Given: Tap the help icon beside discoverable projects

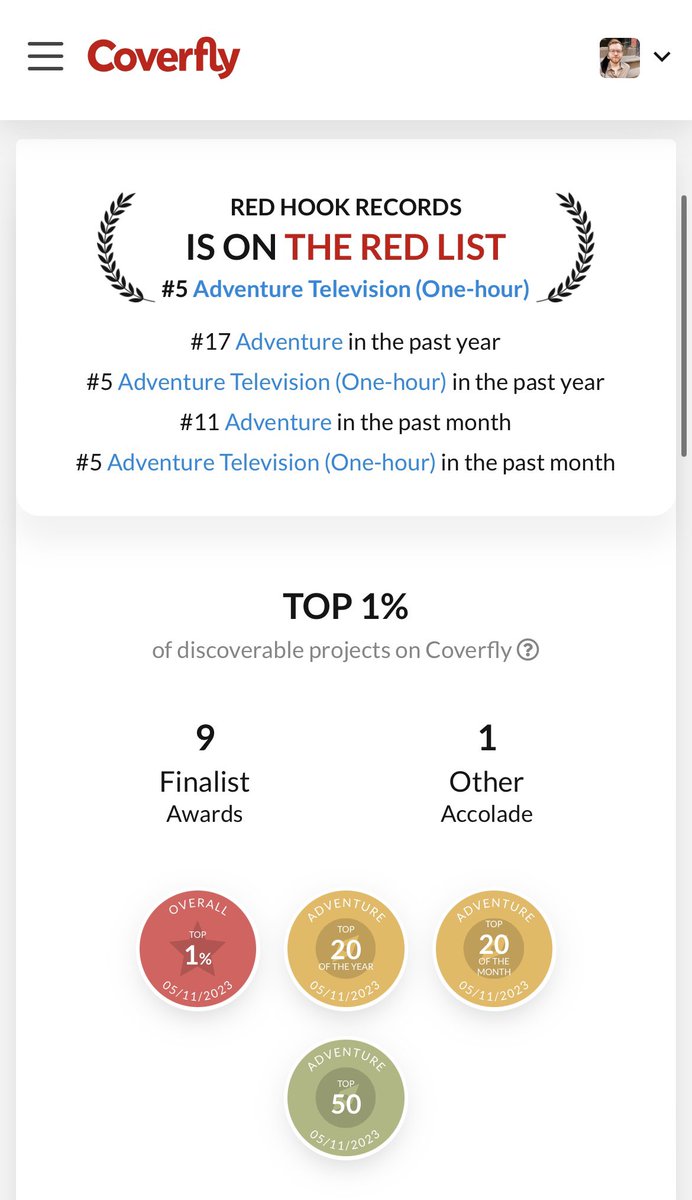Looking at the screenshot, I should [x=528, y=650].
